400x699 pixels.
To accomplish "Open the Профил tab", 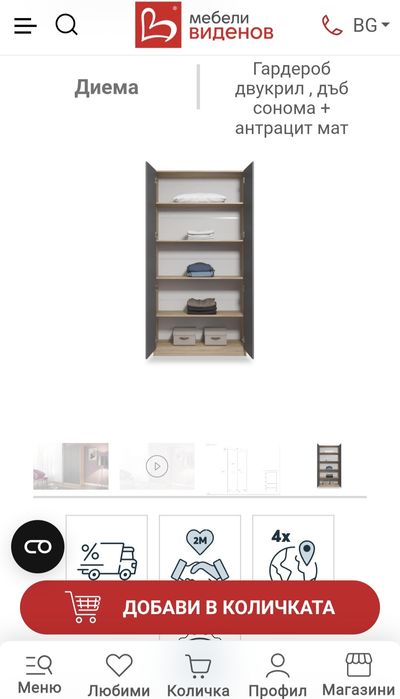I will (x=277, y=675).
